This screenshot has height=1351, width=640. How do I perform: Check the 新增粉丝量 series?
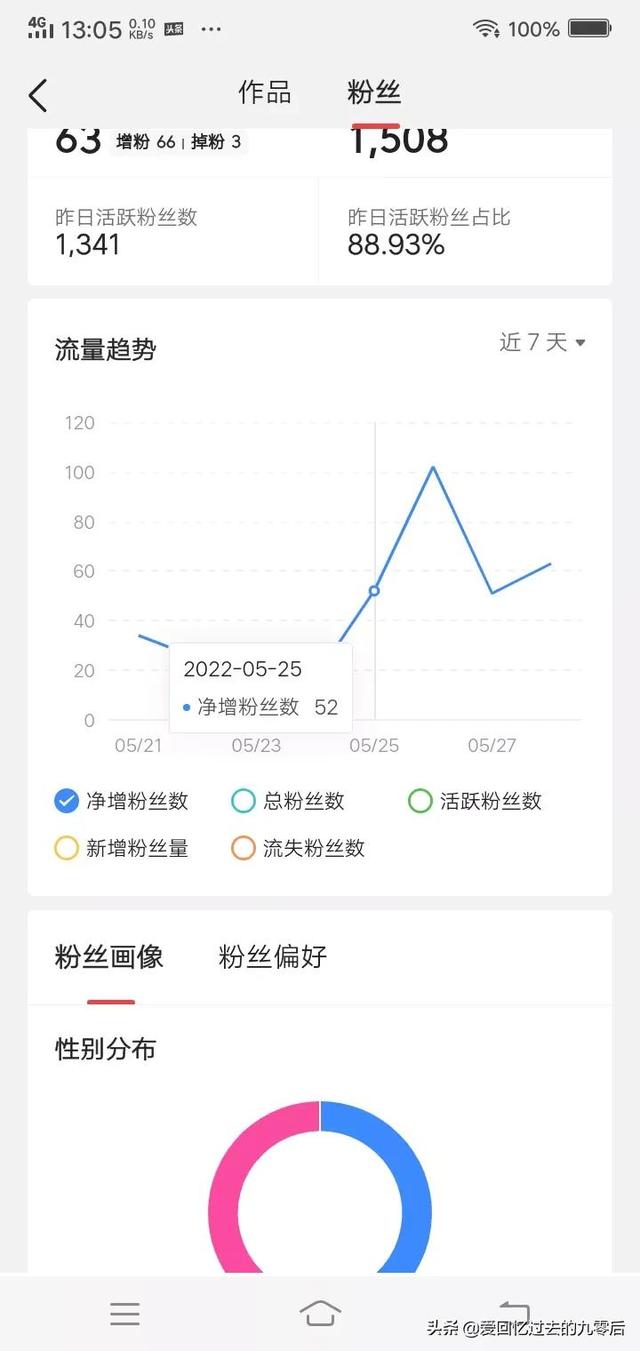[x=67, y=849]
